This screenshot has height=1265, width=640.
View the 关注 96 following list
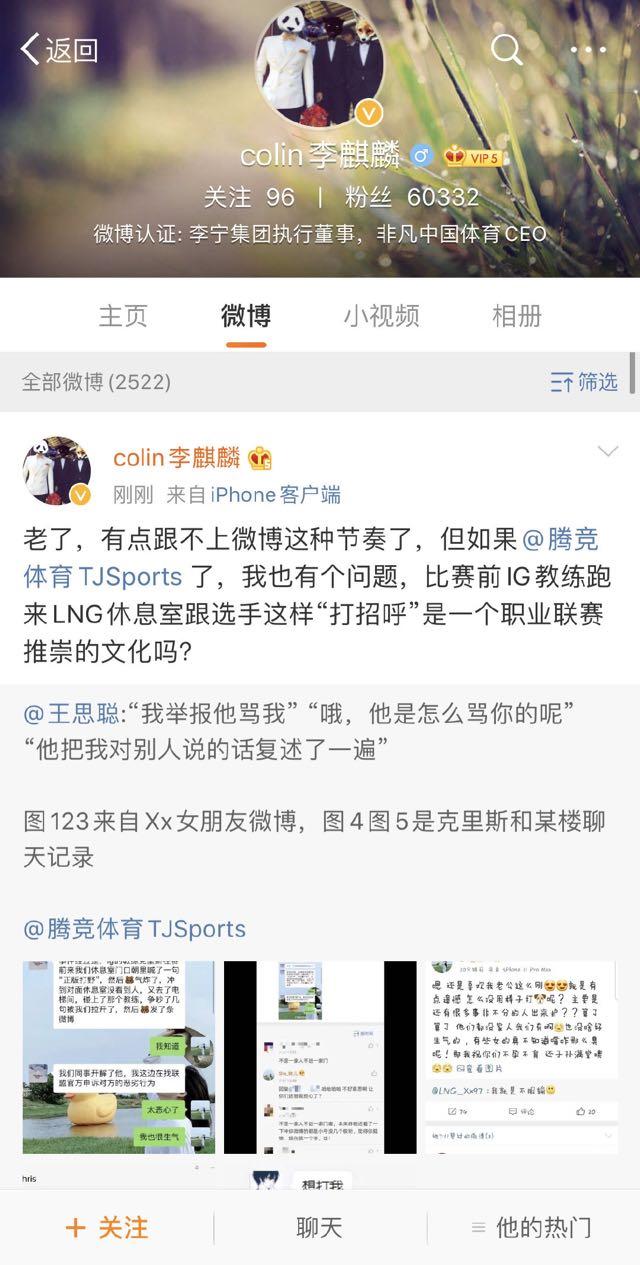coord(249,197)
